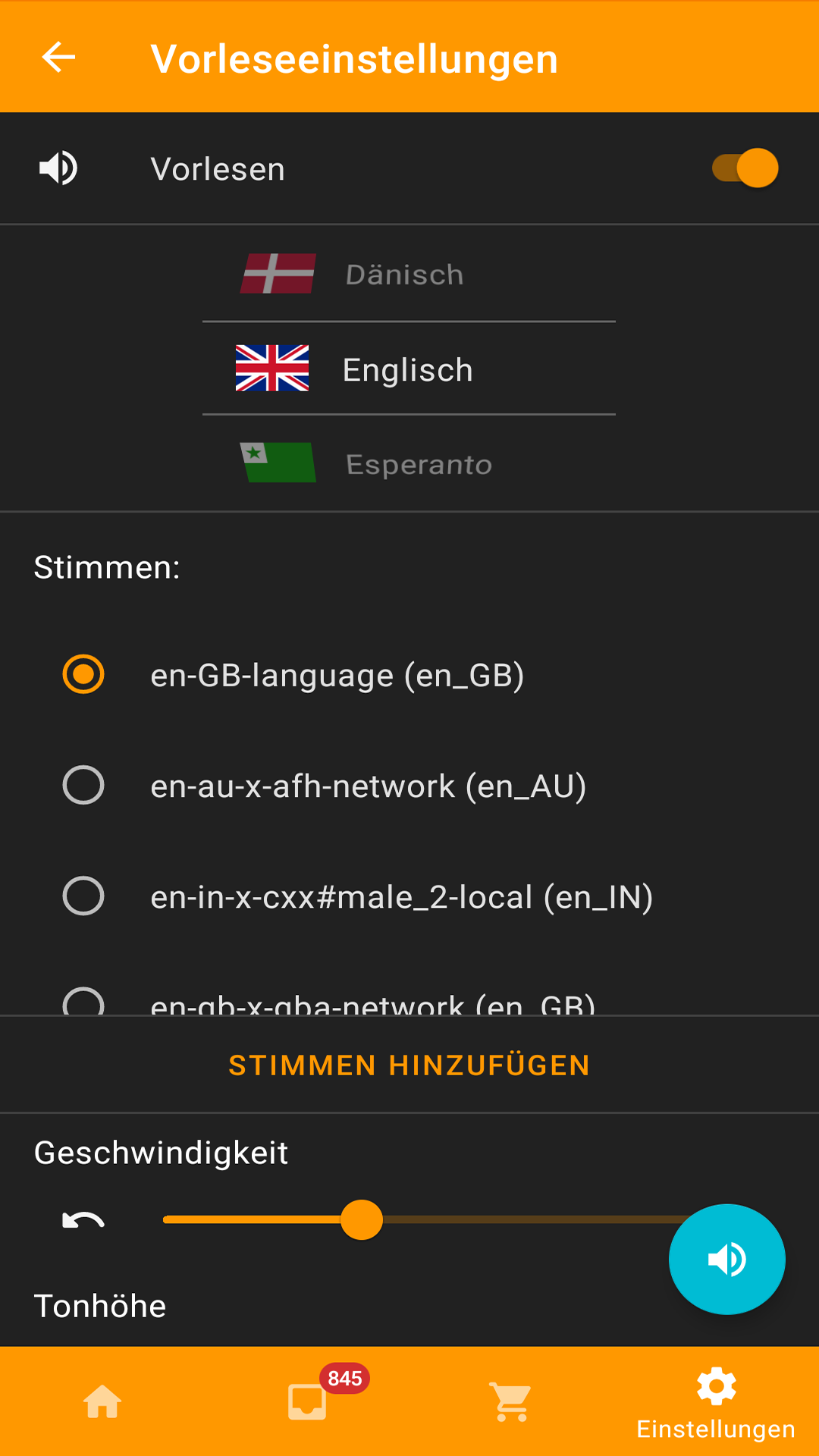Open the shopping cart in the bottom bar
The width and height of the screenshot is (819, 1456).
pyautogui.click(x=510, y=1401)
